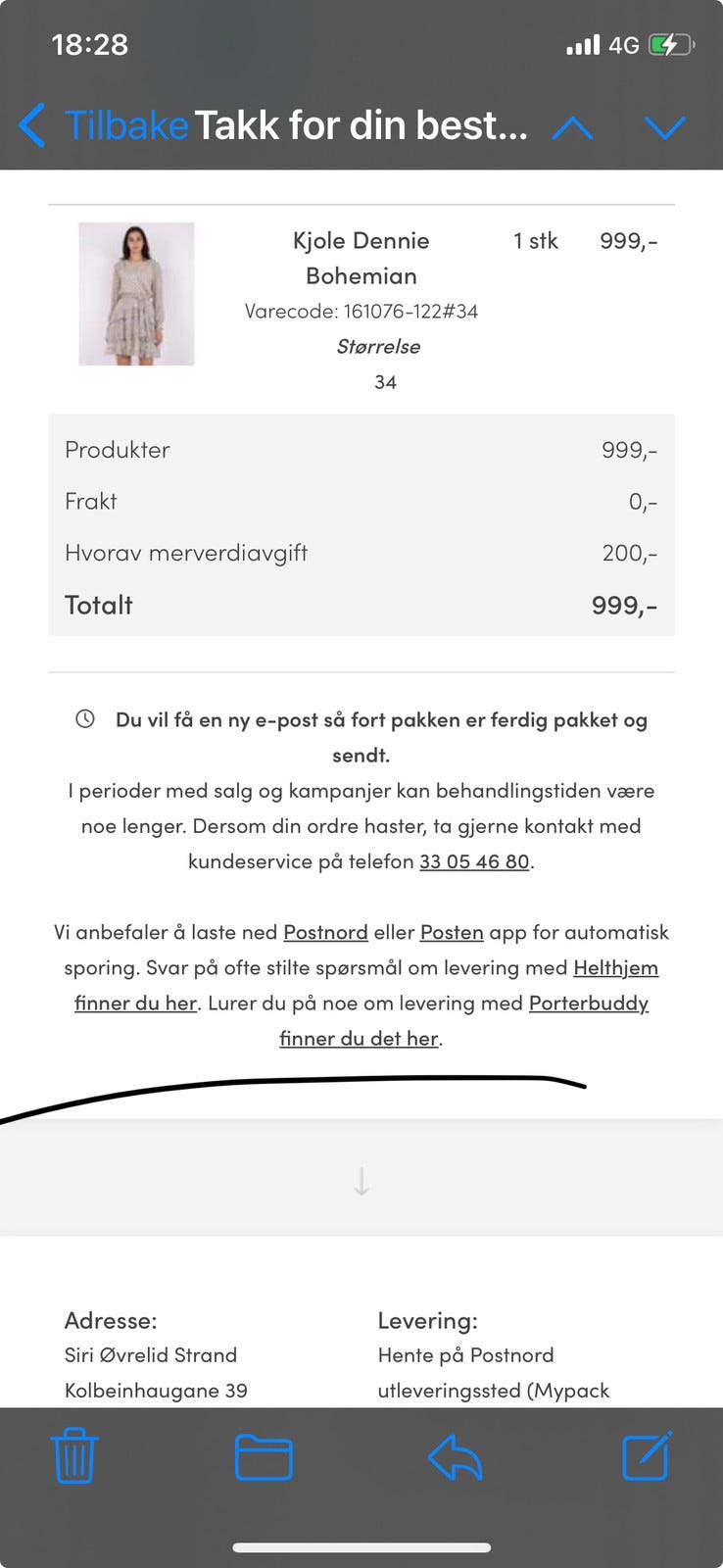Tap the Helthjem delivery FAQ link
723x1568 pixels.
point(614,967)
